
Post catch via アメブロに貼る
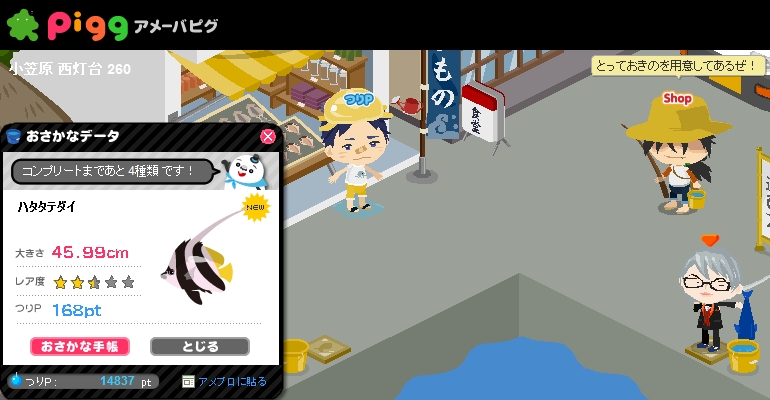click(x=224, y=381)
